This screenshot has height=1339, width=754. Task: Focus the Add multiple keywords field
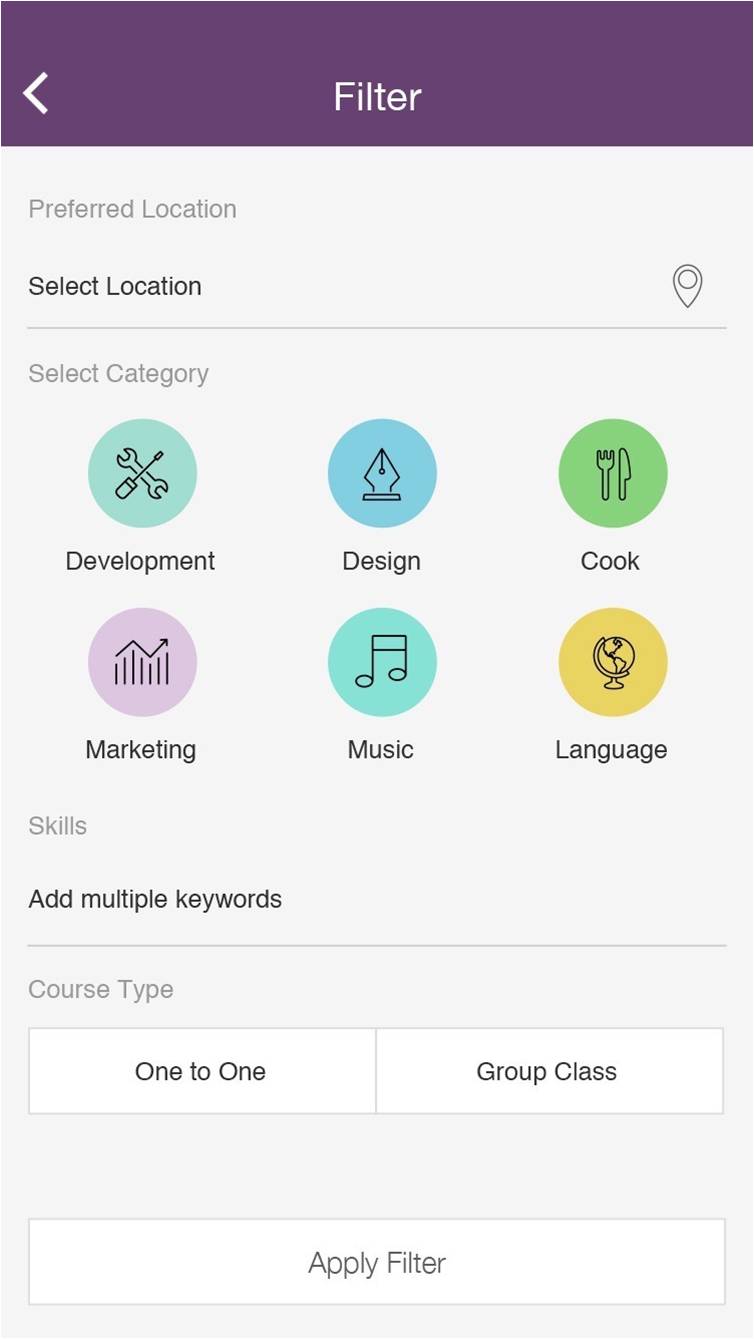click(x=376, y=899)
